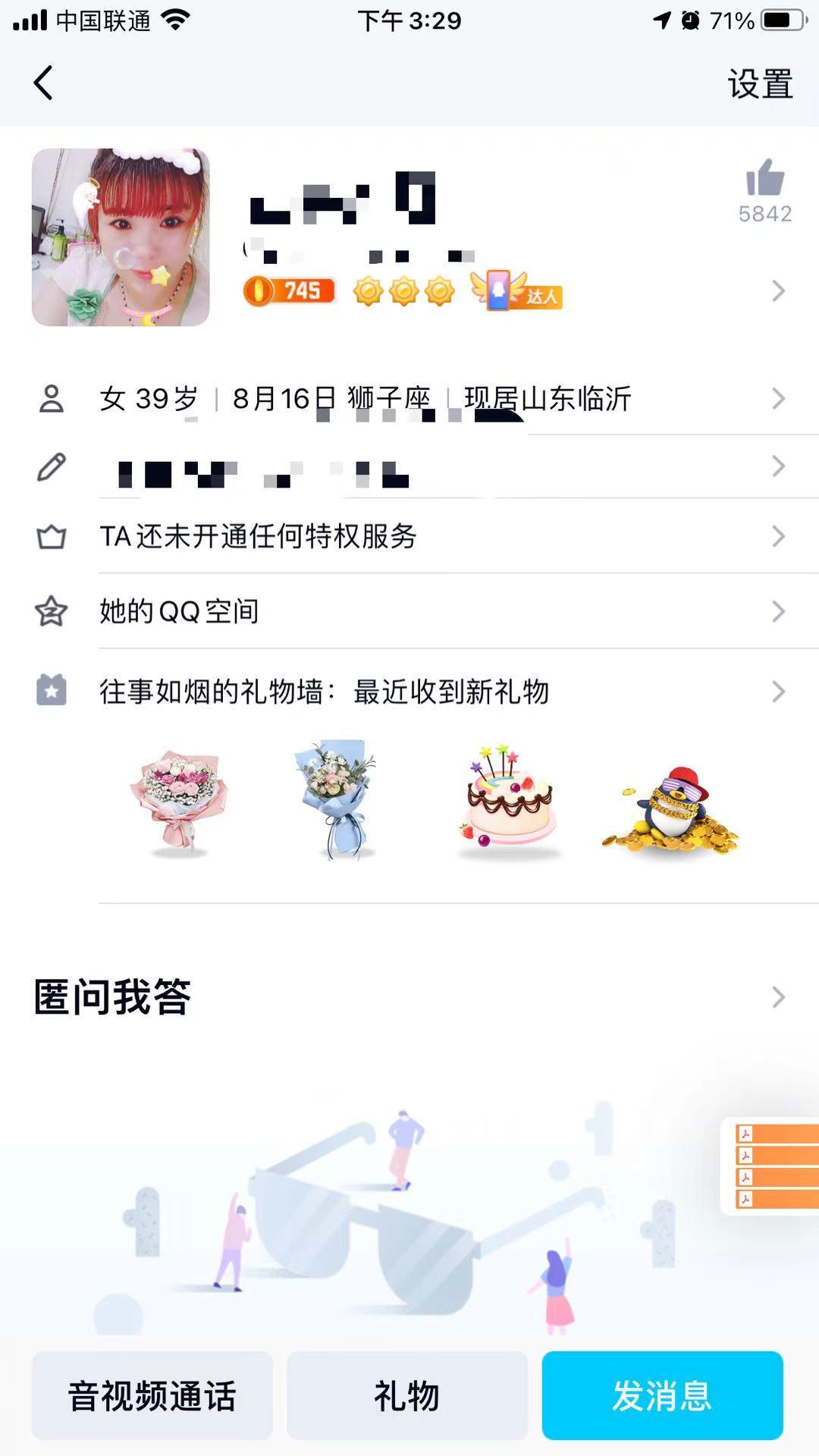The image size is (819, 1456).
Task: Tap 发消息 to send a message
Action: tap(662, 1395)
